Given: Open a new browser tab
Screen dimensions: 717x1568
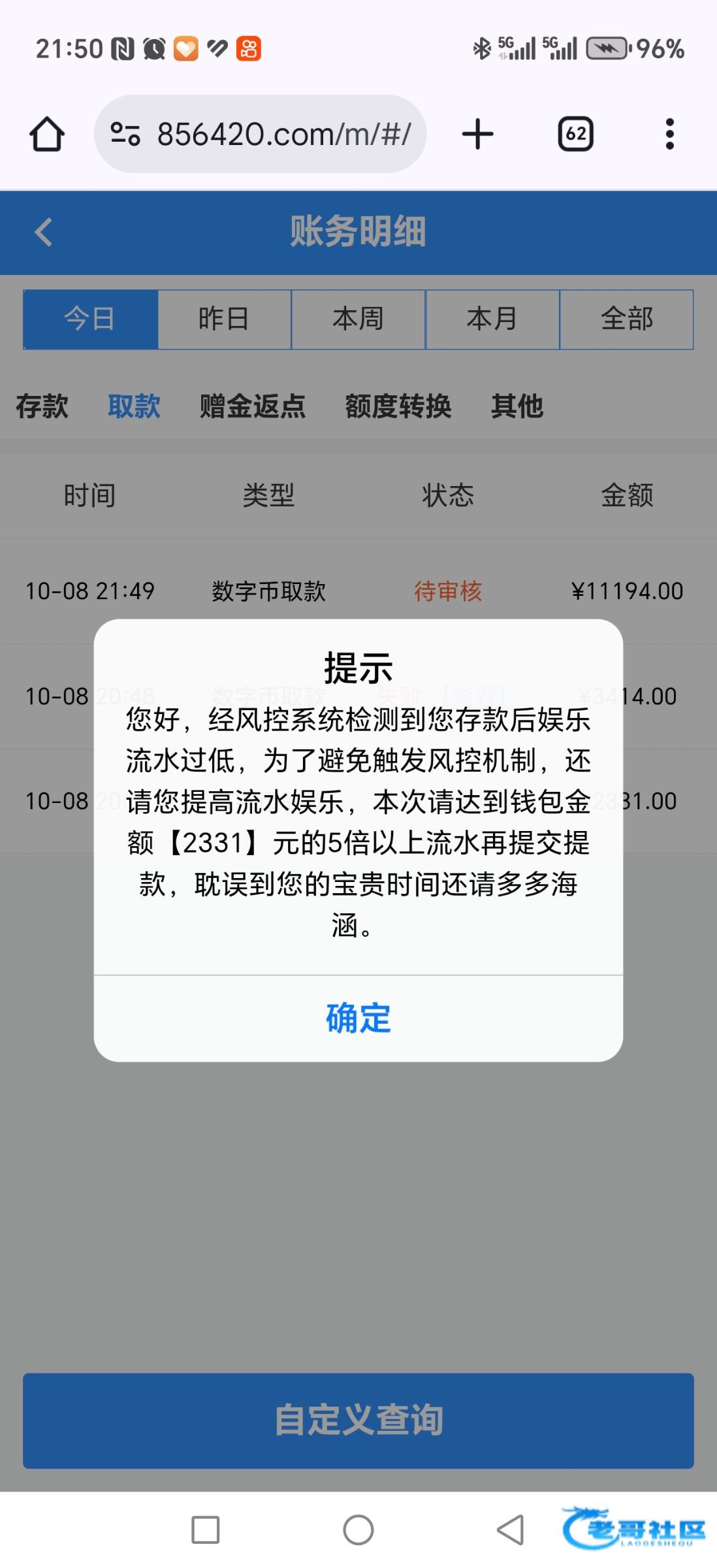Looking at the screenshot, I should (478, 134).
